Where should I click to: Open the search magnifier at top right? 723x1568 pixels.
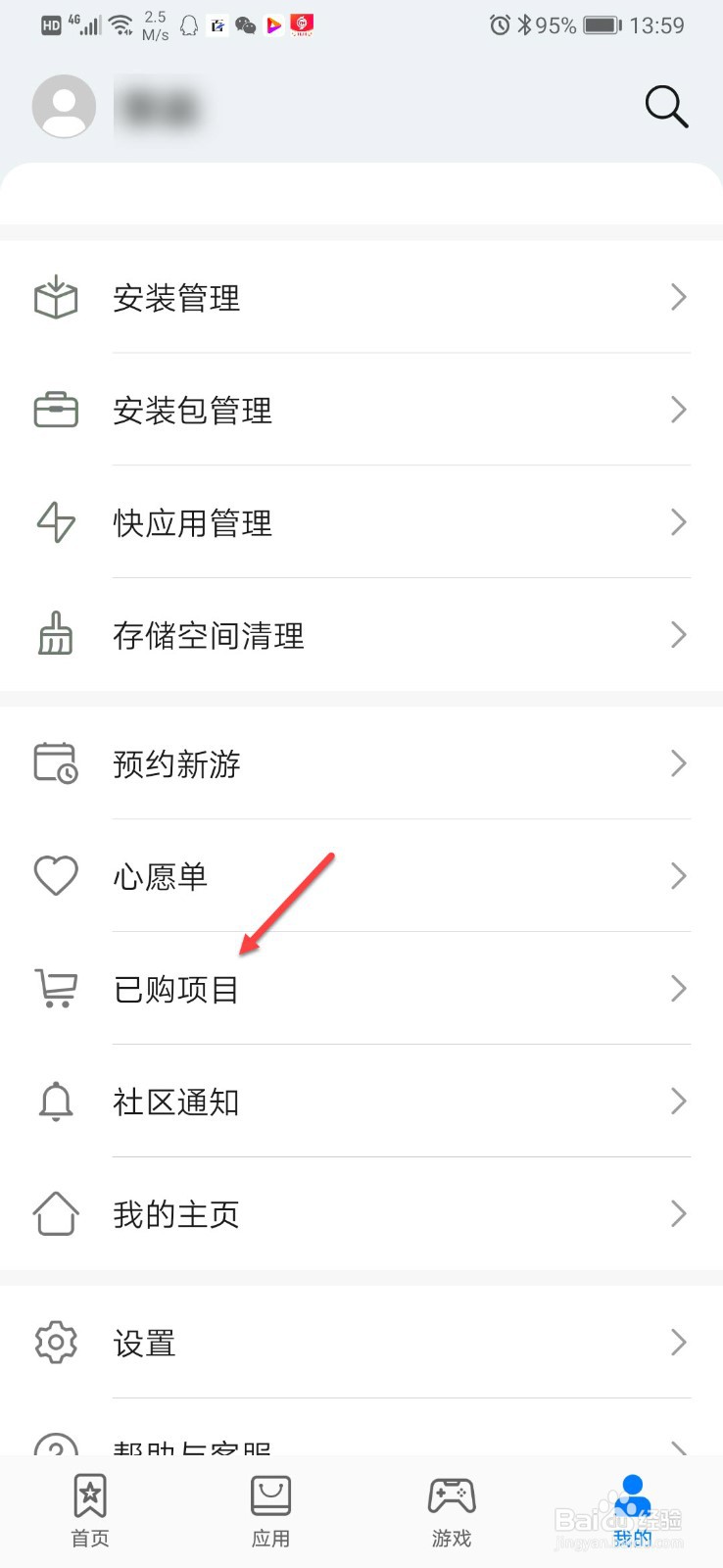point(666,107)
